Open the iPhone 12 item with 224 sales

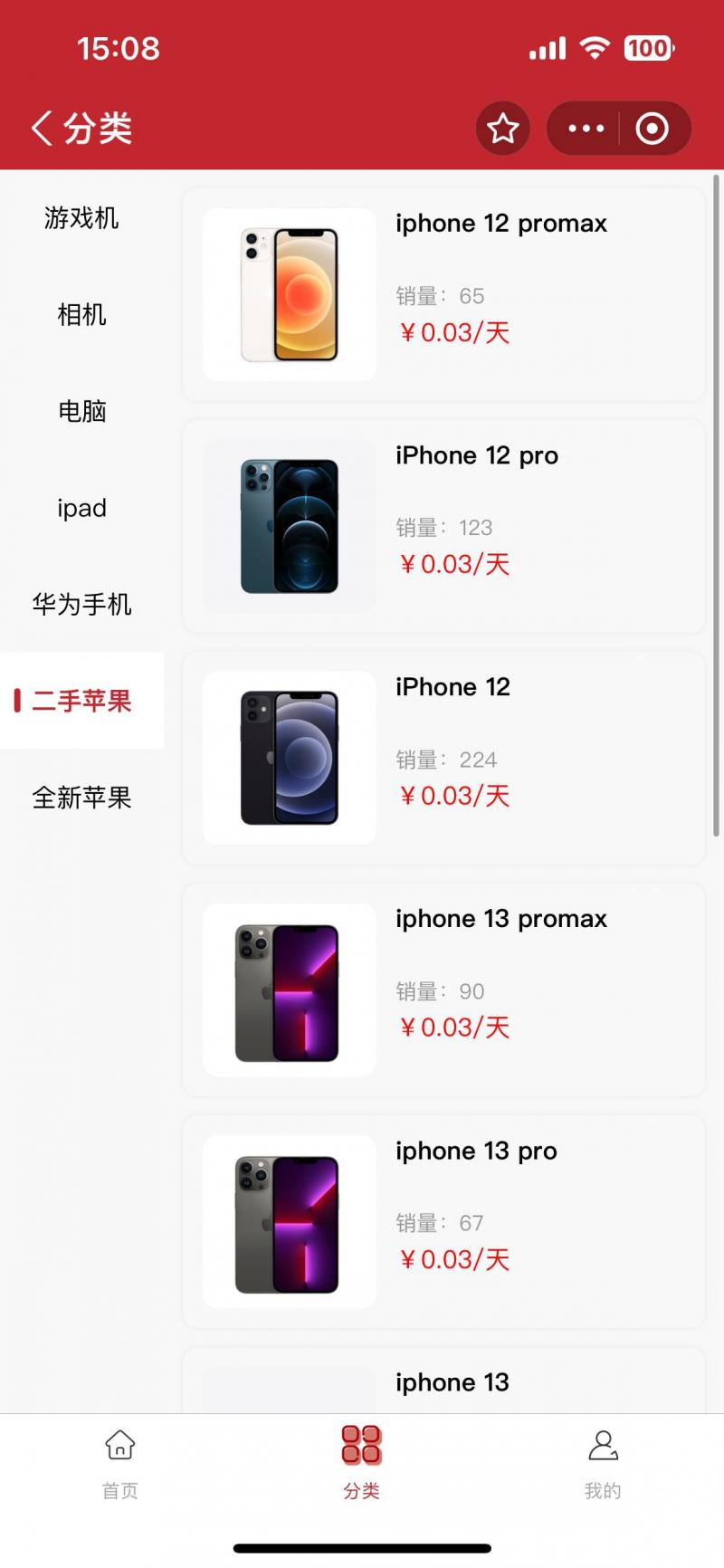coord(443,758)
